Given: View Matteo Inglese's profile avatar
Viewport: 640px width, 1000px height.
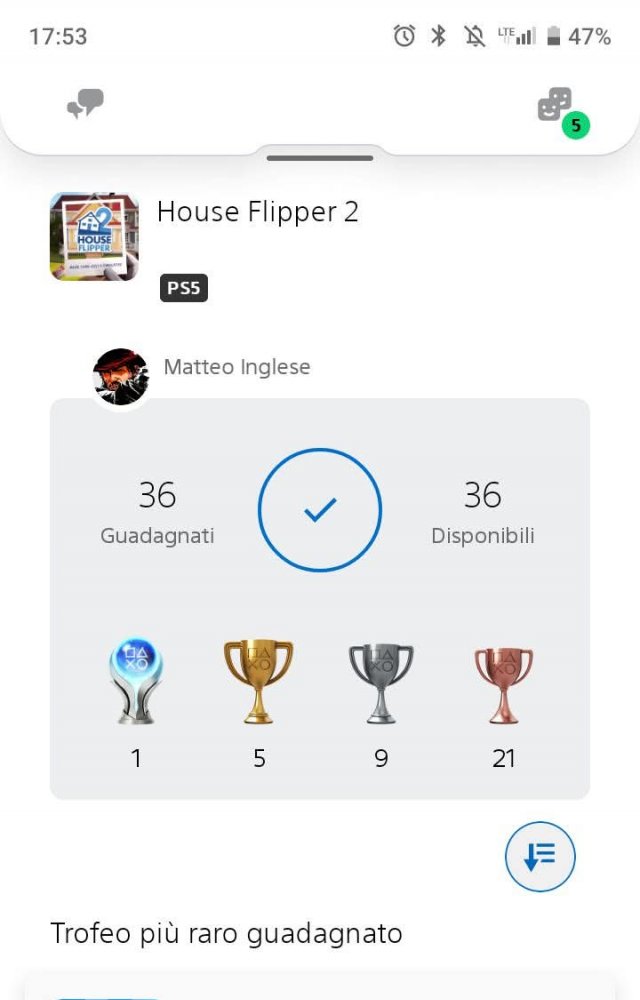Looking at the screenshot, I should [x=121, y=377].
